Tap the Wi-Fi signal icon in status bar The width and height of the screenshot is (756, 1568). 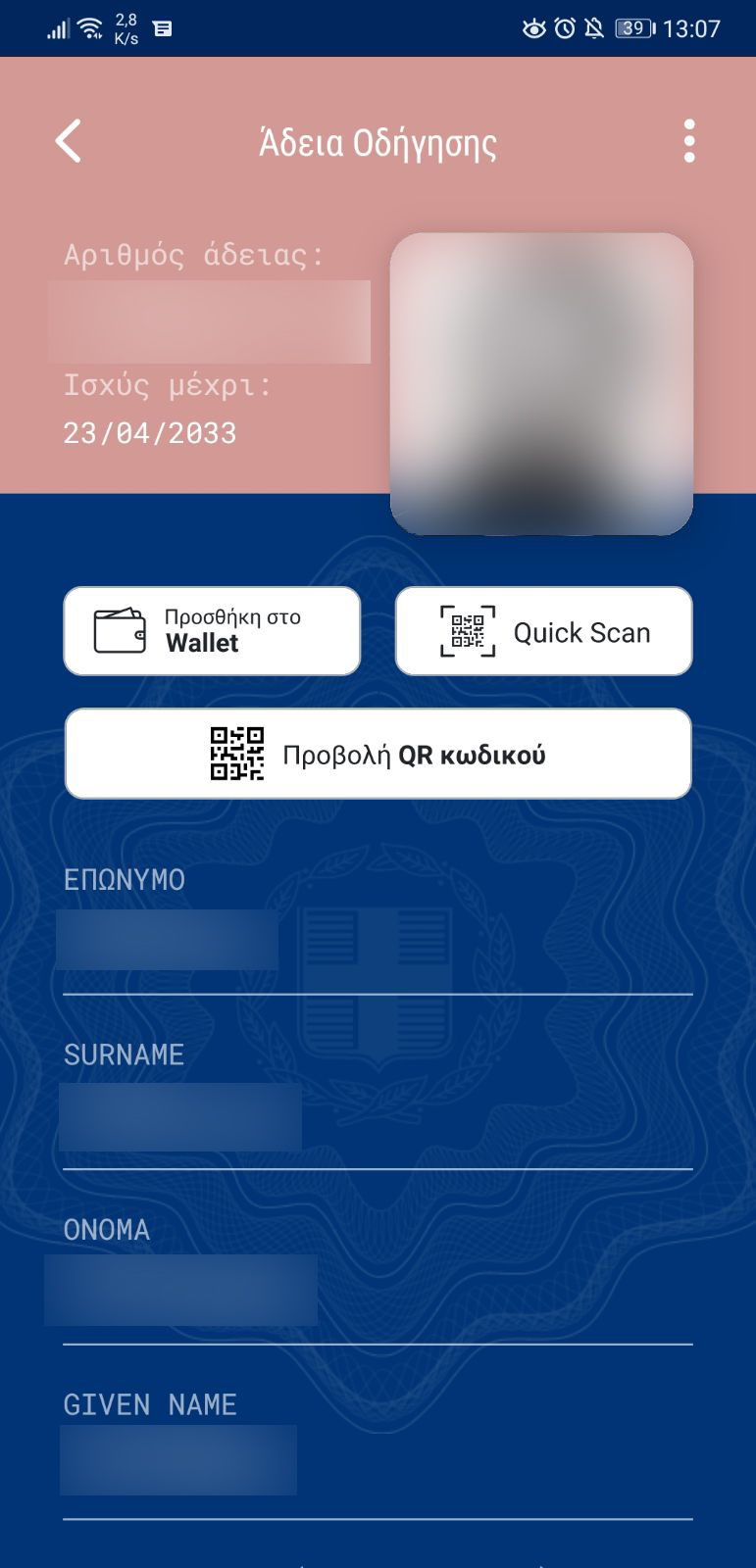[89, 28]
